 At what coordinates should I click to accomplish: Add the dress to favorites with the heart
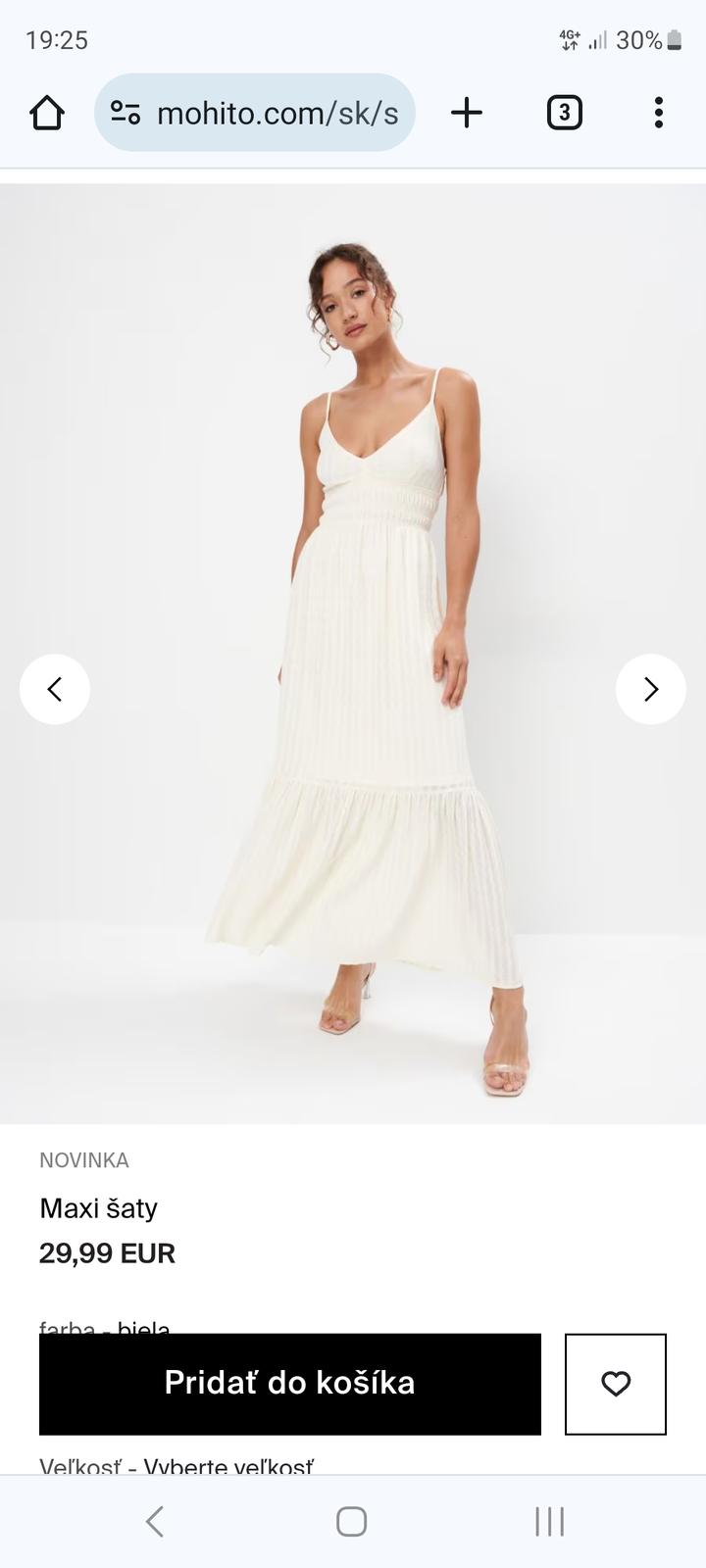pos(615,1383)
